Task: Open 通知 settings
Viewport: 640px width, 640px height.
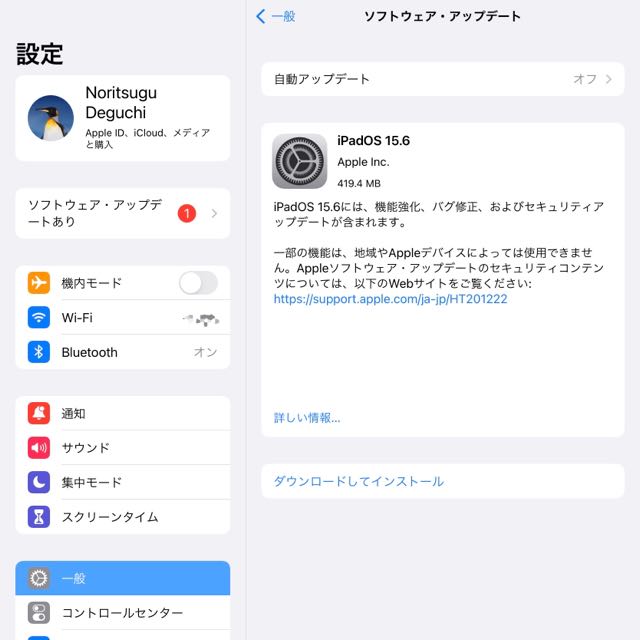Action: point(122,413)
